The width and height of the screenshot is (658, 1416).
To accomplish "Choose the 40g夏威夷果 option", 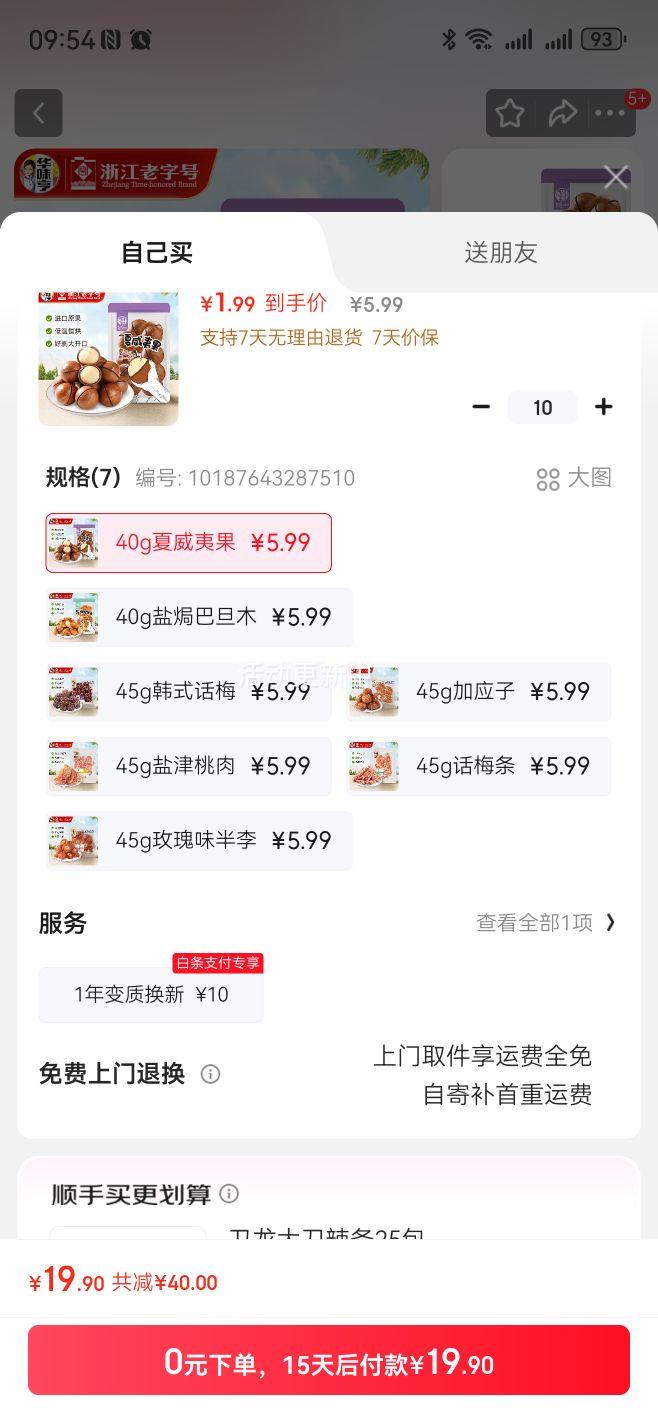I will [x=188, y=543].
